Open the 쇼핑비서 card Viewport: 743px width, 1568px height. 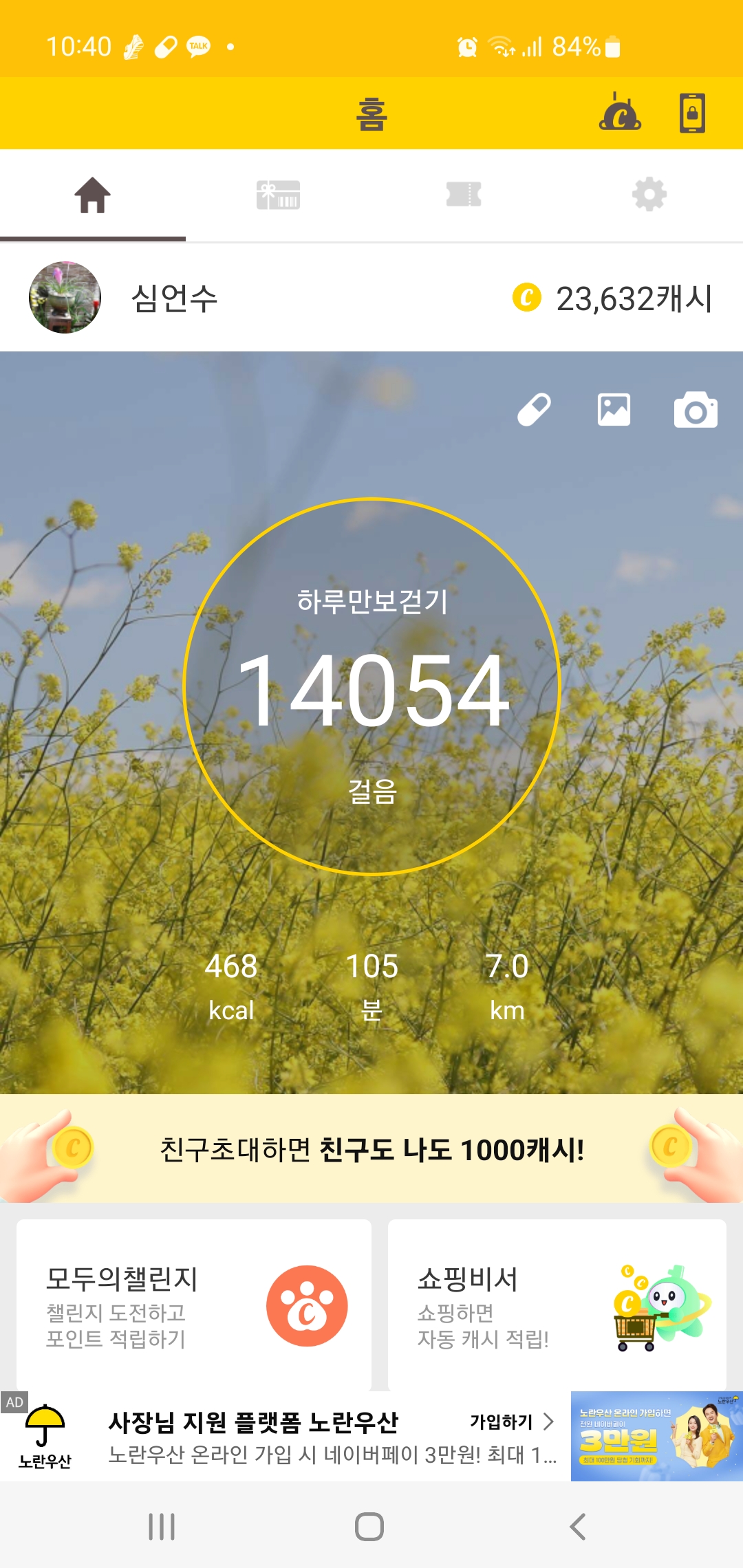click(x=557, y=1307)
